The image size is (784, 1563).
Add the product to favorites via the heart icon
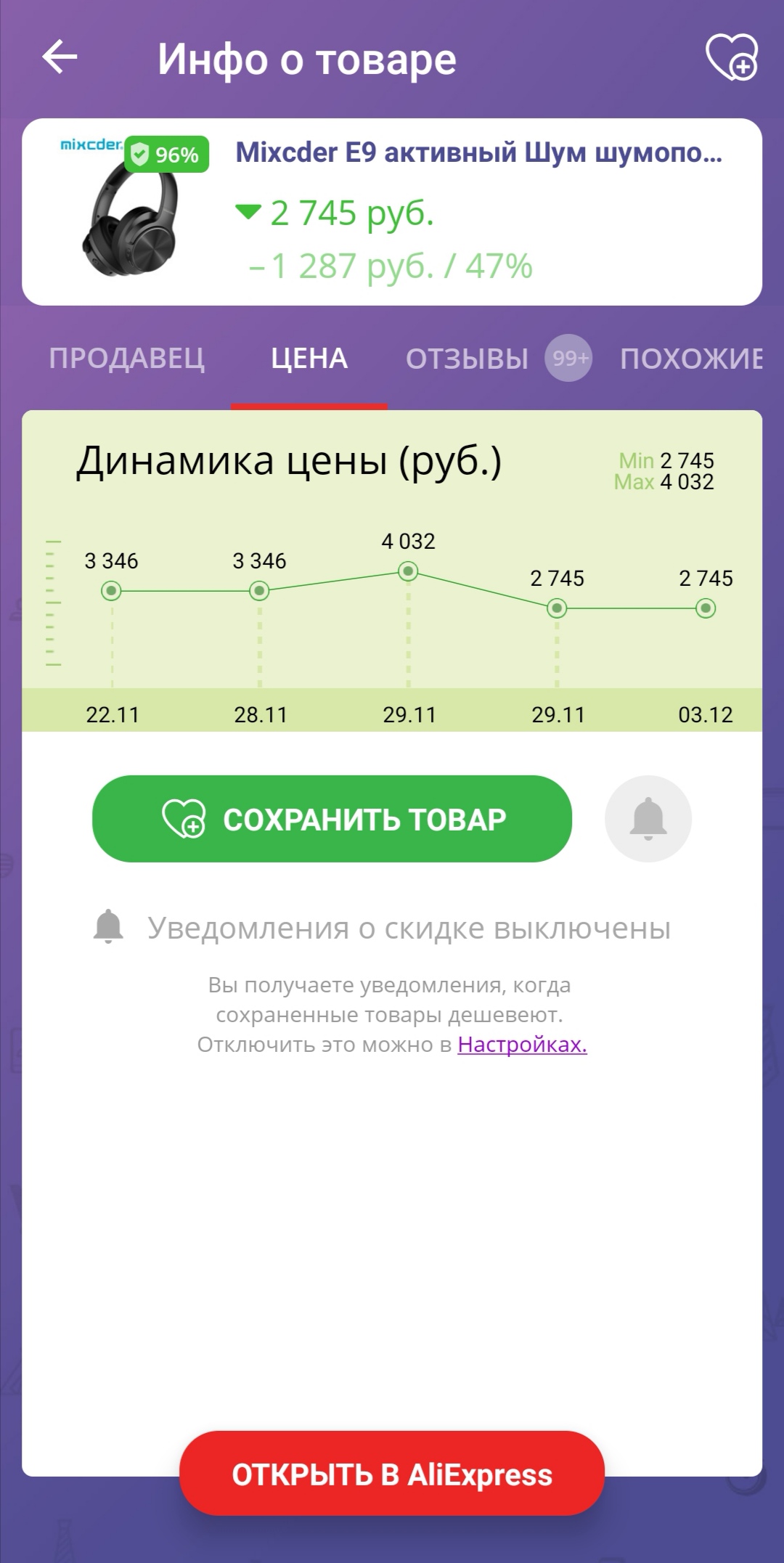pos(732,57)
